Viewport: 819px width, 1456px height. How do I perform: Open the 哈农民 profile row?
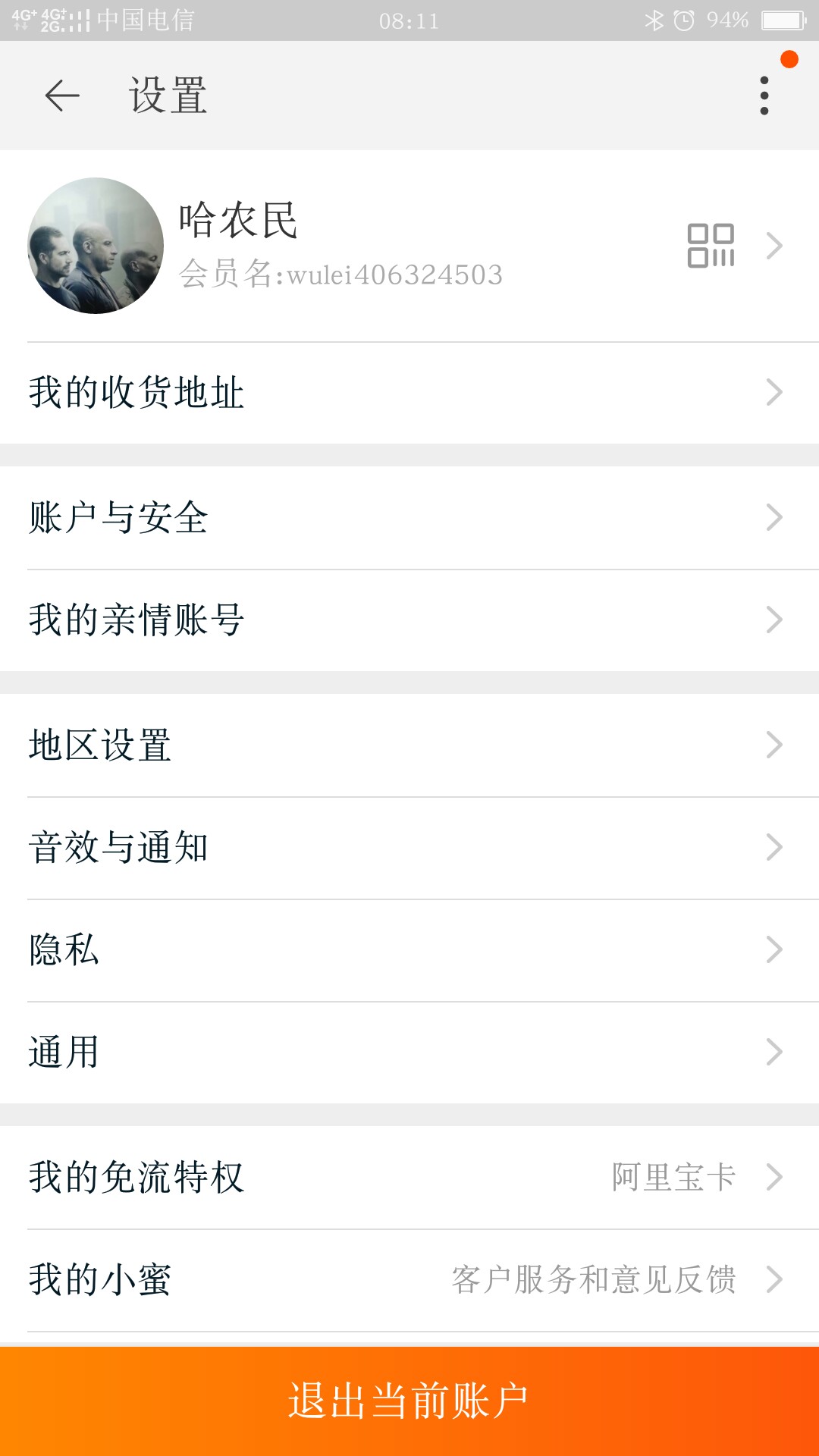409,246
